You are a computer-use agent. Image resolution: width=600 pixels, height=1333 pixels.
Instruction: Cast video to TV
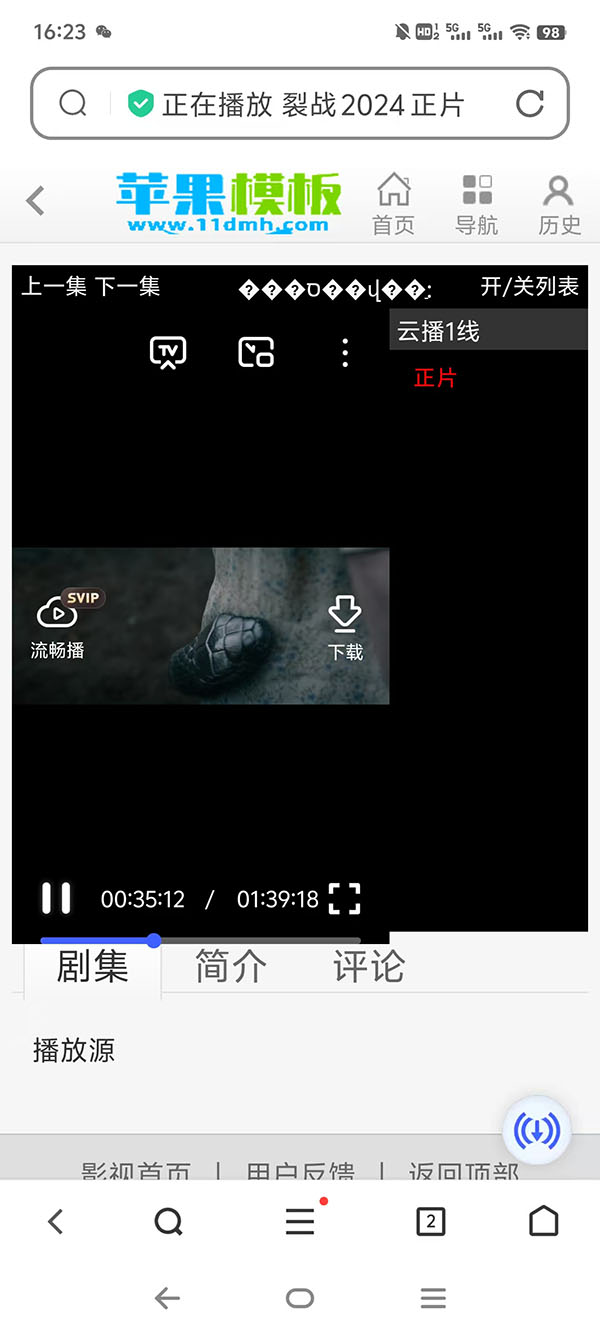pos(168,352)
